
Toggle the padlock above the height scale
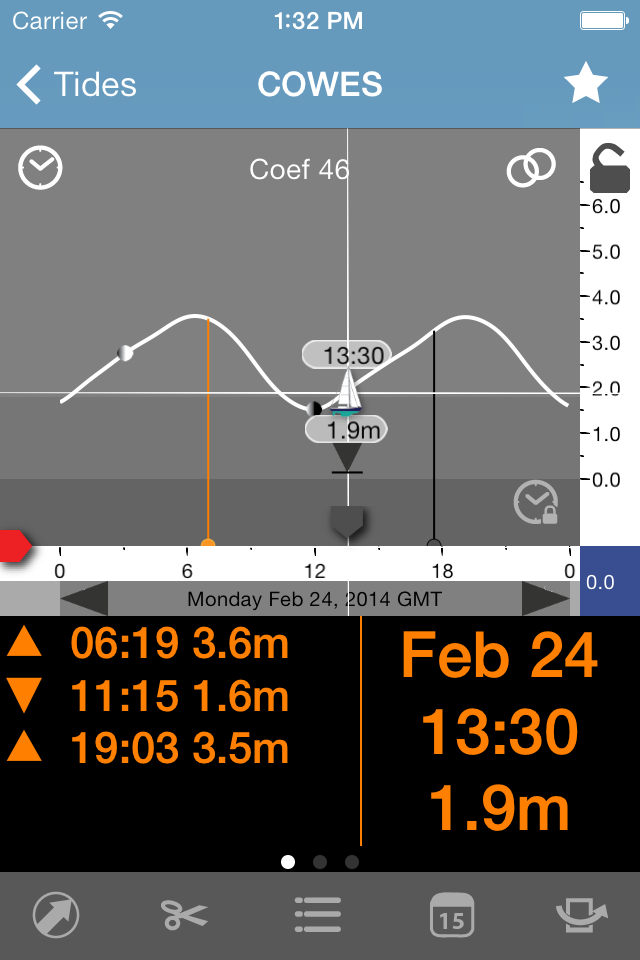(x=610, y=167)
